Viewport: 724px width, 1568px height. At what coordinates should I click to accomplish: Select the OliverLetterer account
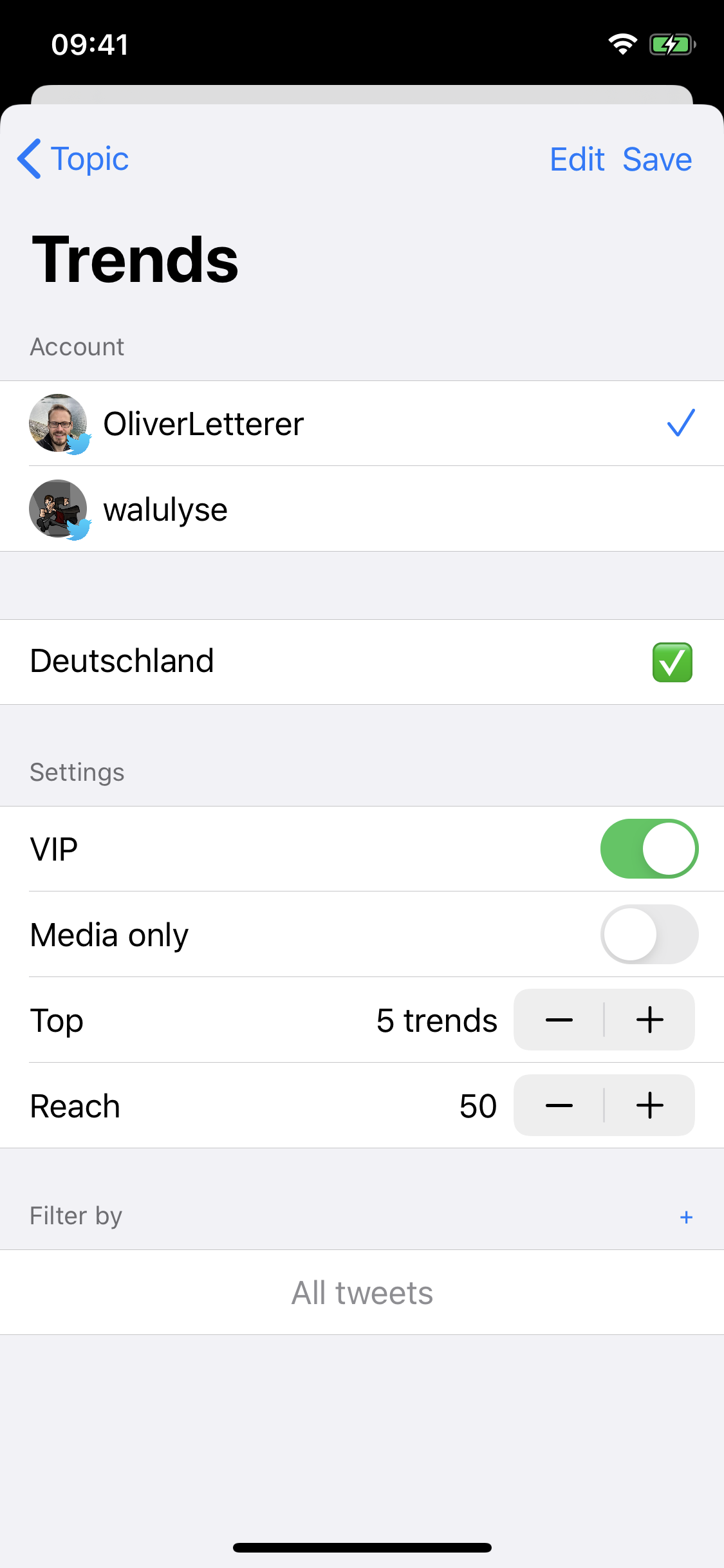coord(362,424)
